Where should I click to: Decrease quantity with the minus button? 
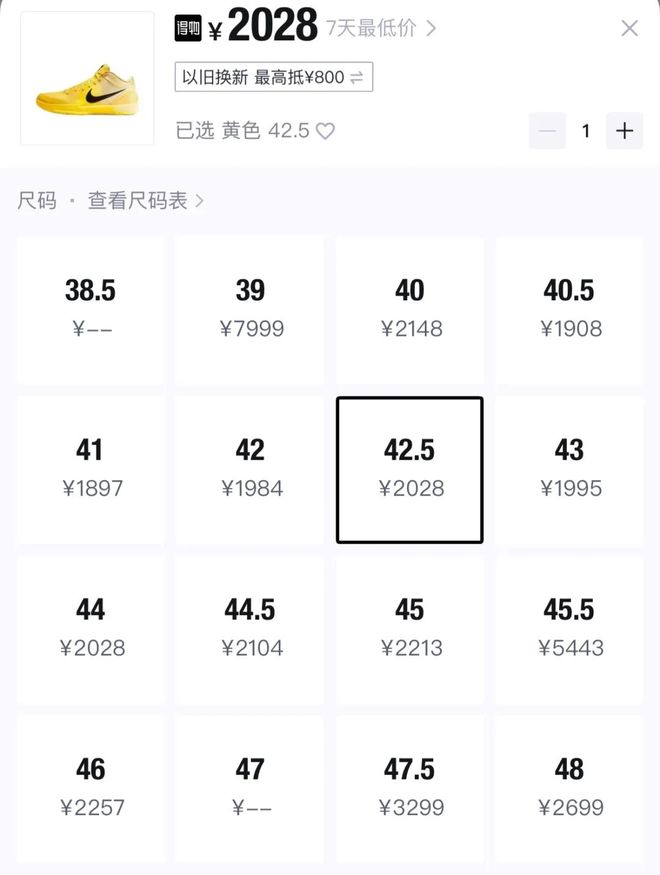[x=547, y=131]
